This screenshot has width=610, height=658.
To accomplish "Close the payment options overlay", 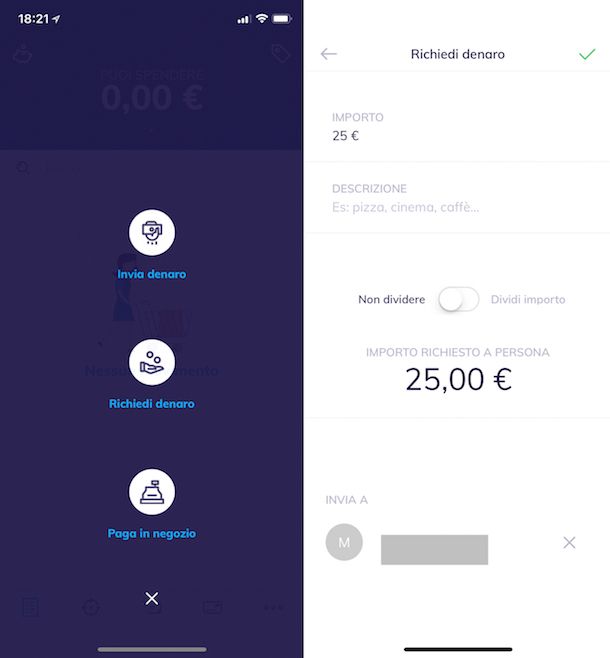I will [151, 598].
